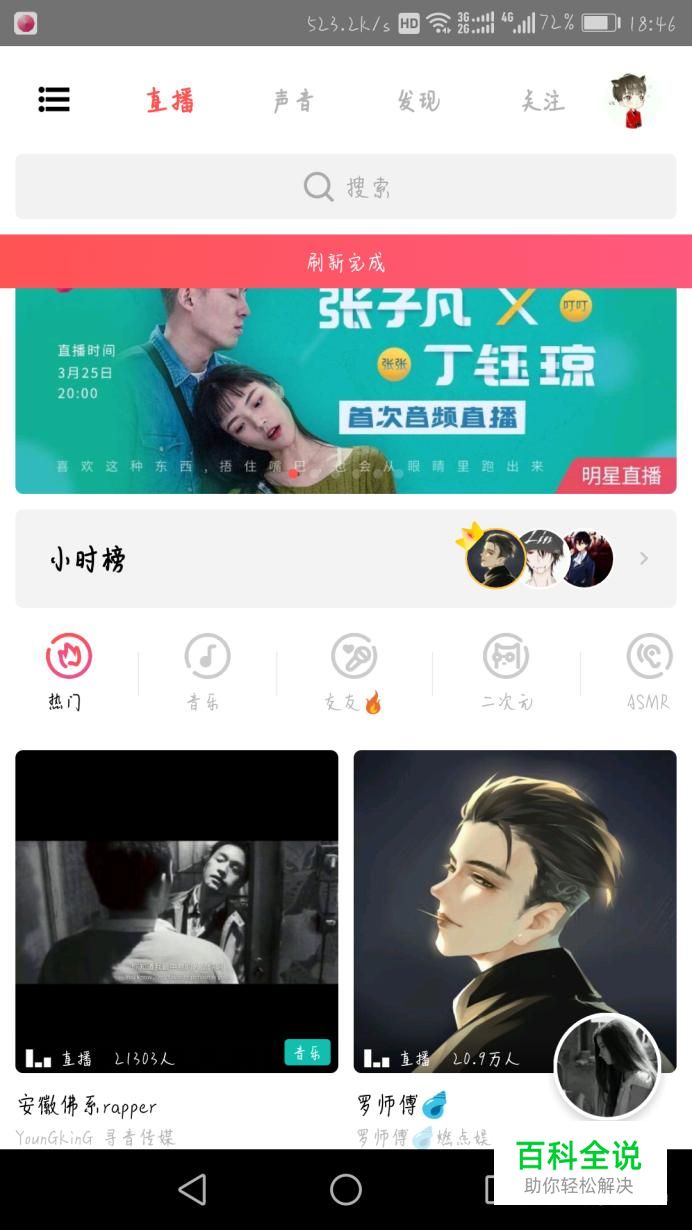Tap the system back button
The width and height of the screenshot is (692, 1230).
[x=192, y=1189]
